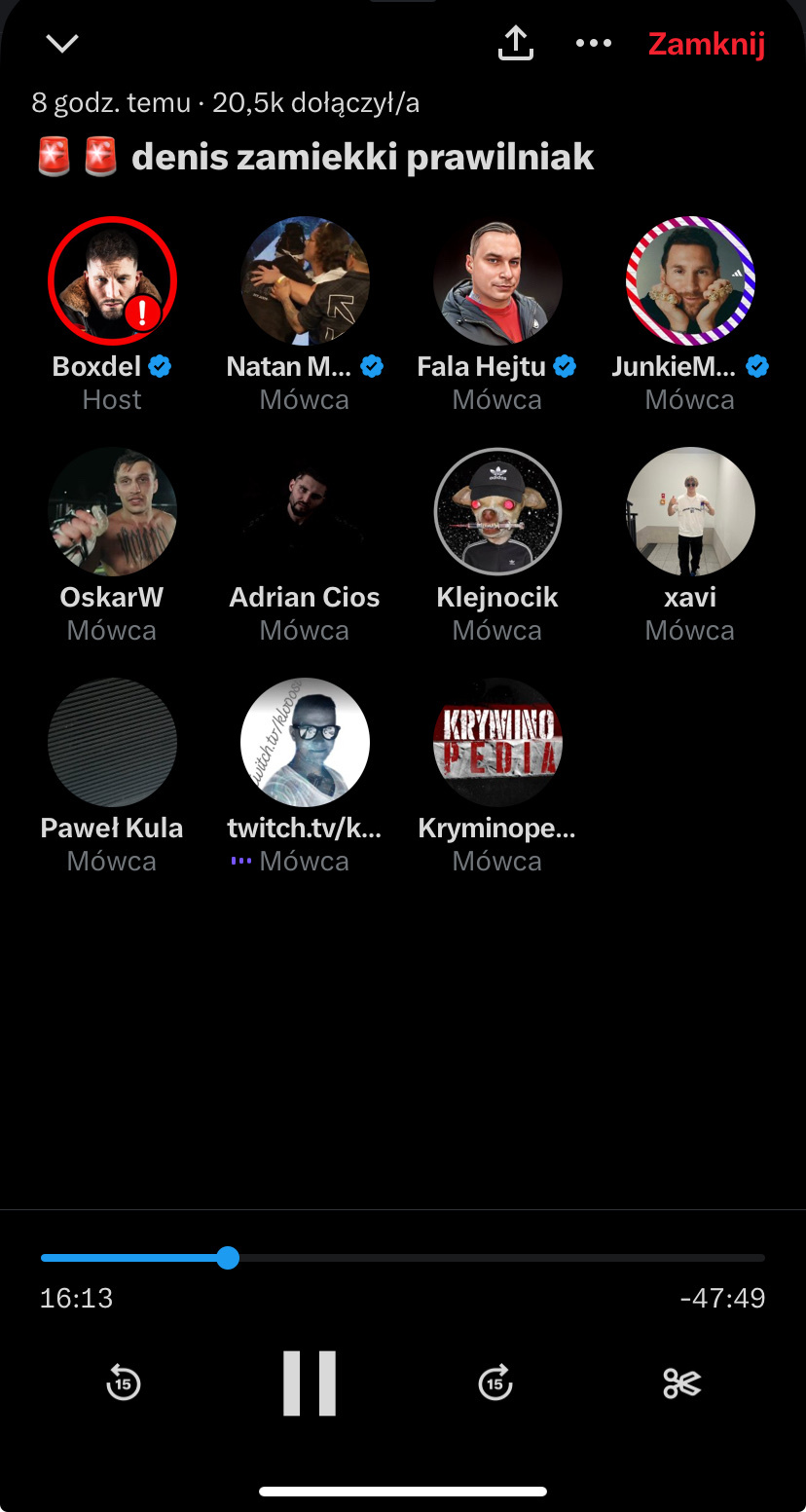
Task: Open host Boxdel's profile
Action: click(112, 280)
